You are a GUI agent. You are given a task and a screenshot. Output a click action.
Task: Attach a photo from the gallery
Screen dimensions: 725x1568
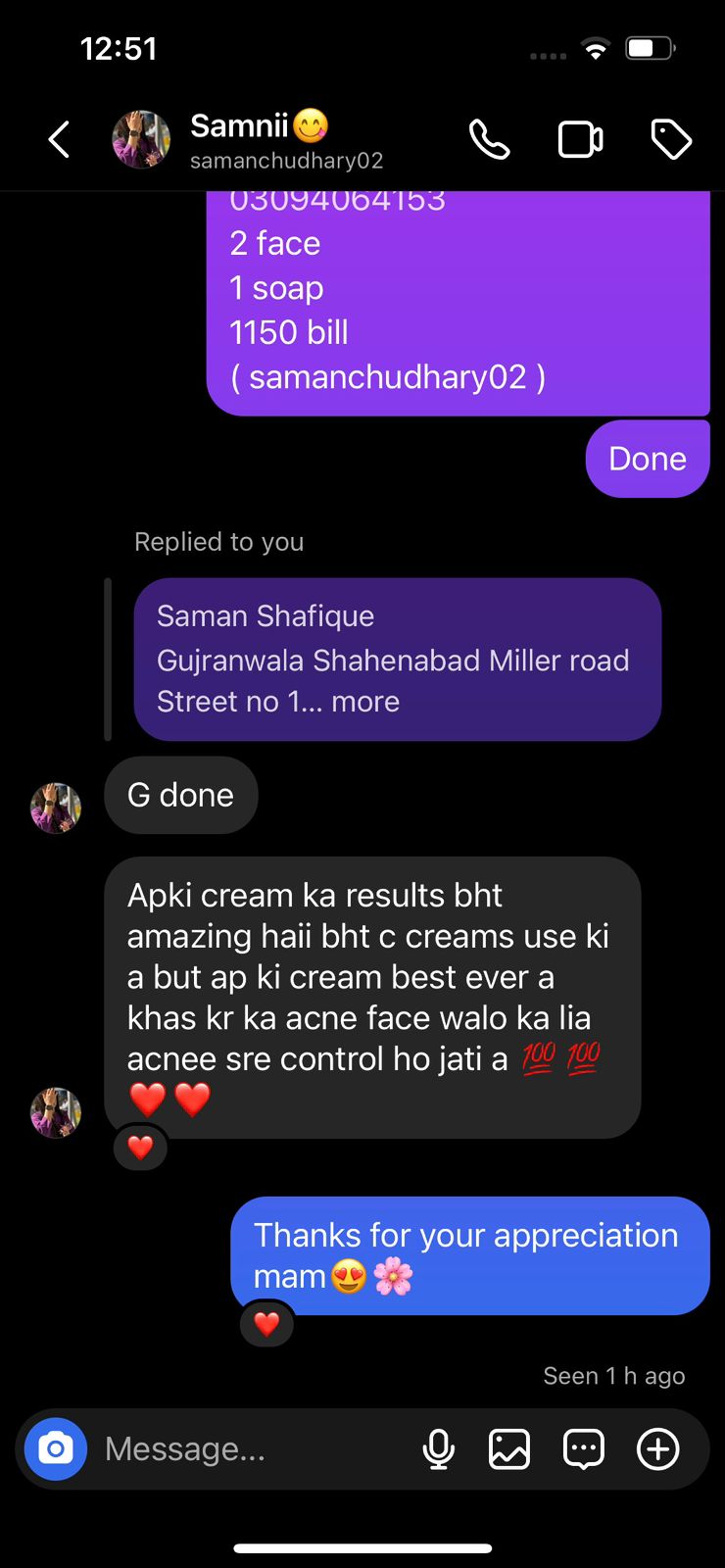509,1448
